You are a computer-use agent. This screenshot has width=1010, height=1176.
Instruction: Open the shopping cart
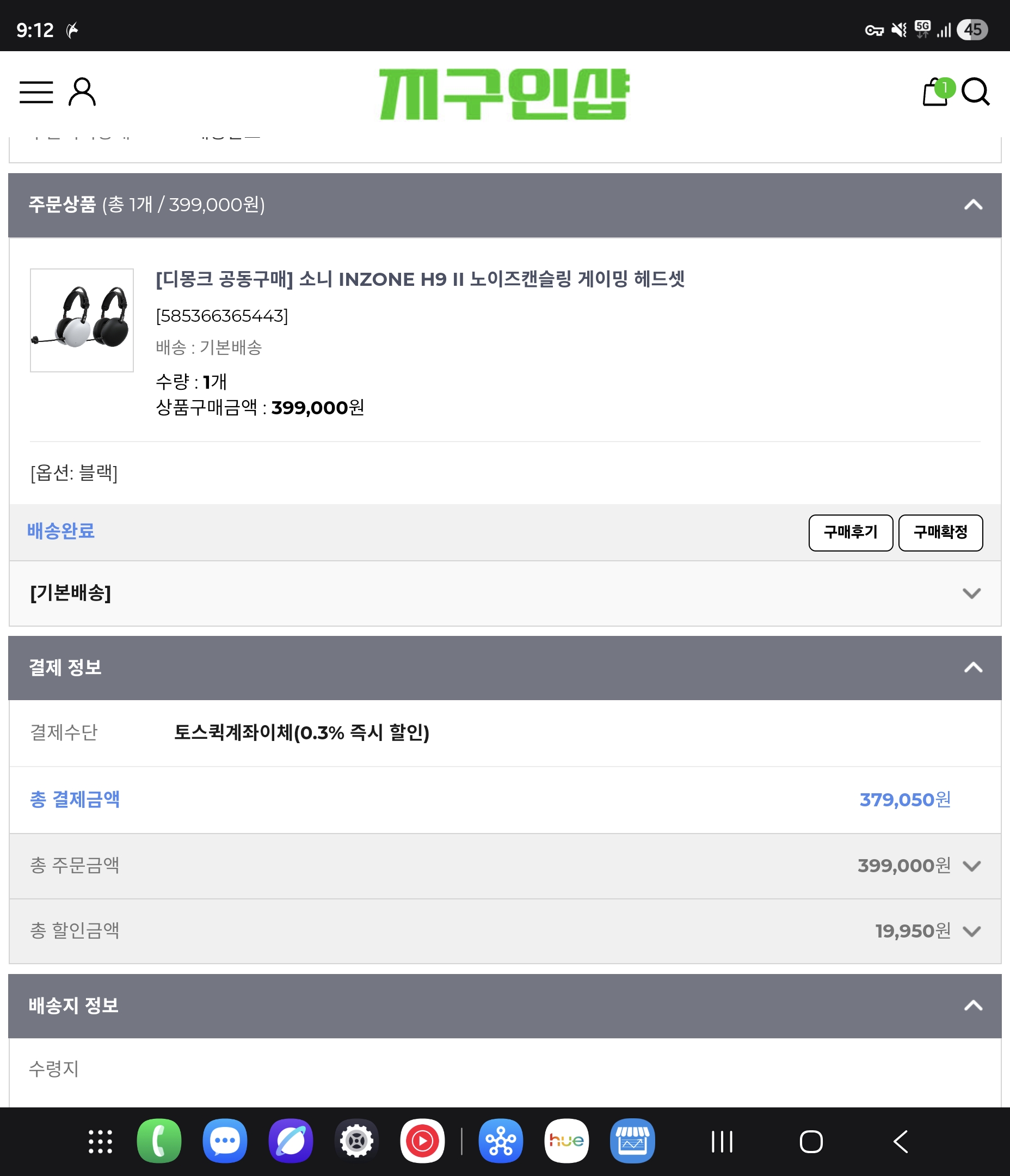coord(935,92)
